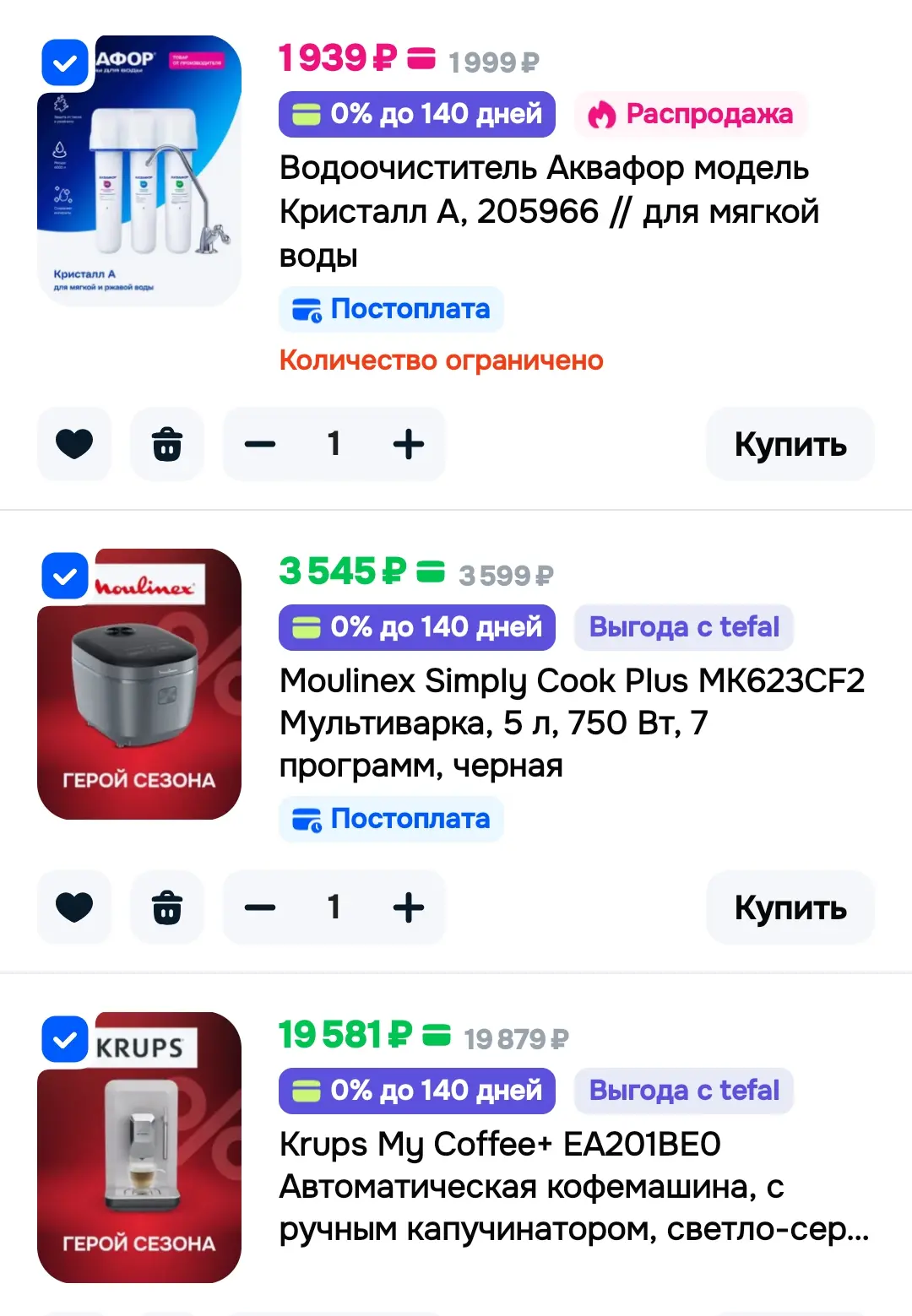Delete the Moulinex multicooker from cart
The image size is (912, 1316).
tap(167, 907)
